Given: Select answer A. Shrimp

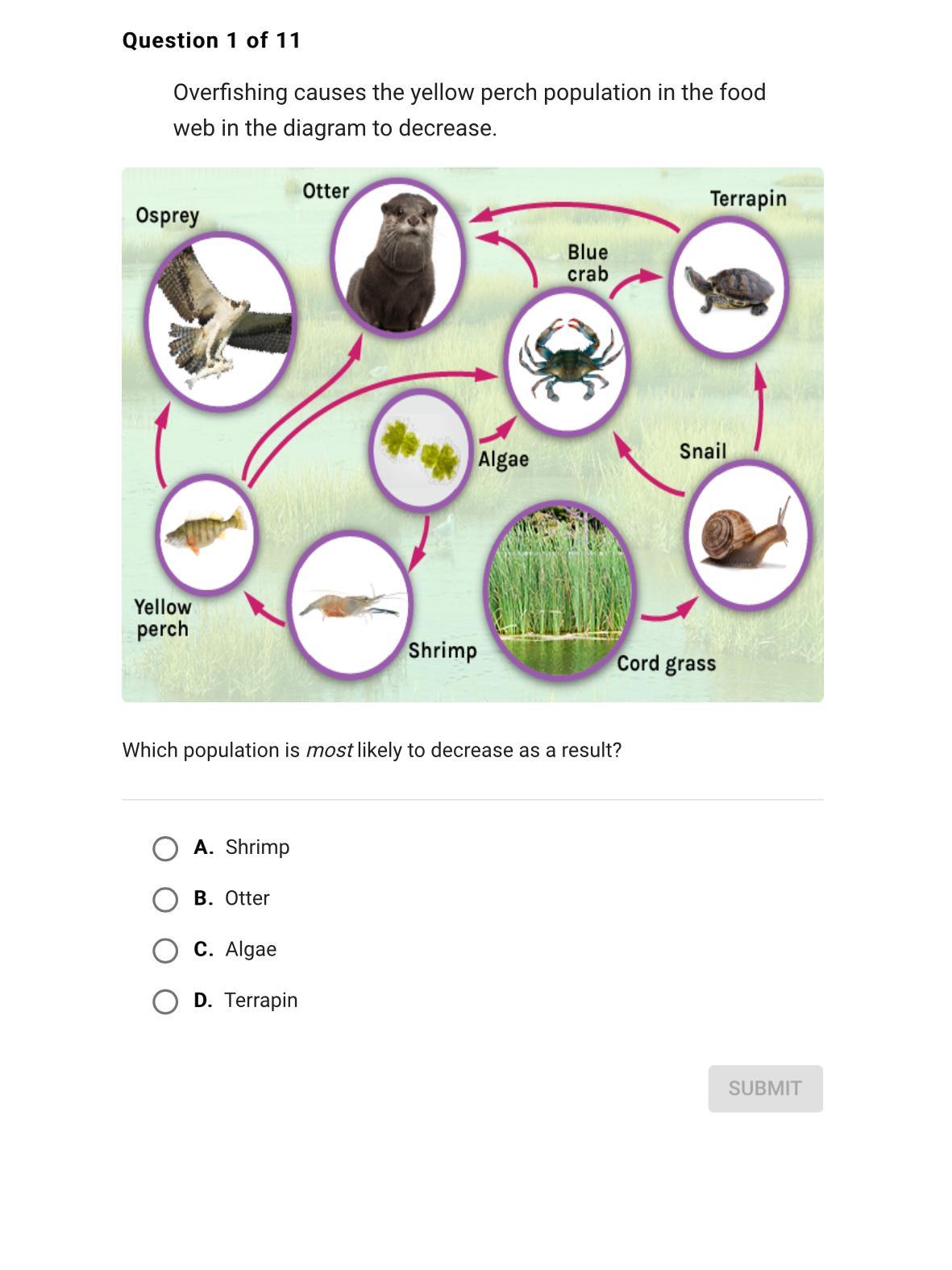Looking at the screenshot, I should [165, 848].
